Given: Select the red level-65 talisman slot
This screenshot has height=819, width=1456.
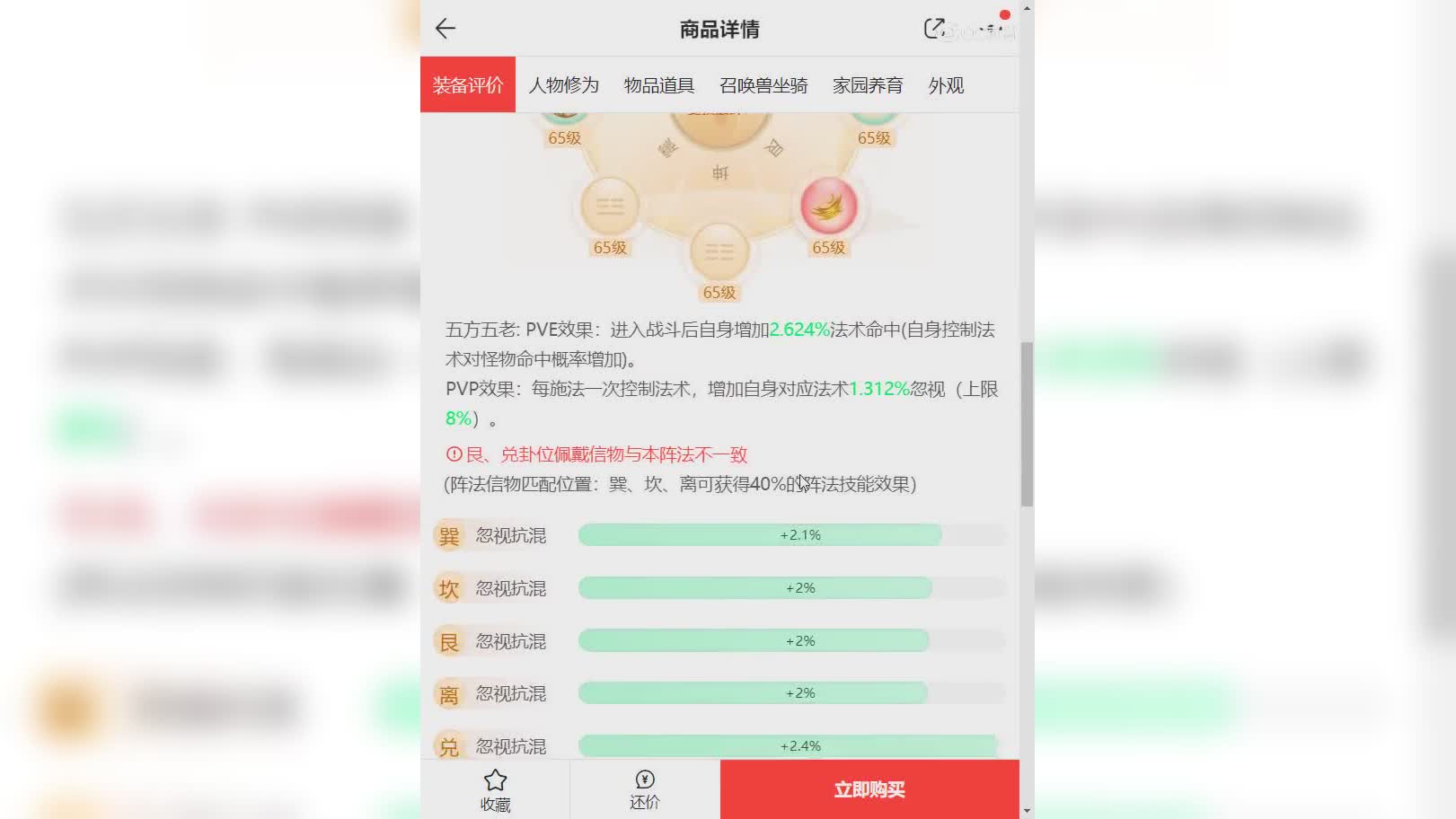Looking at the screenshot, I should click(828, 207).
